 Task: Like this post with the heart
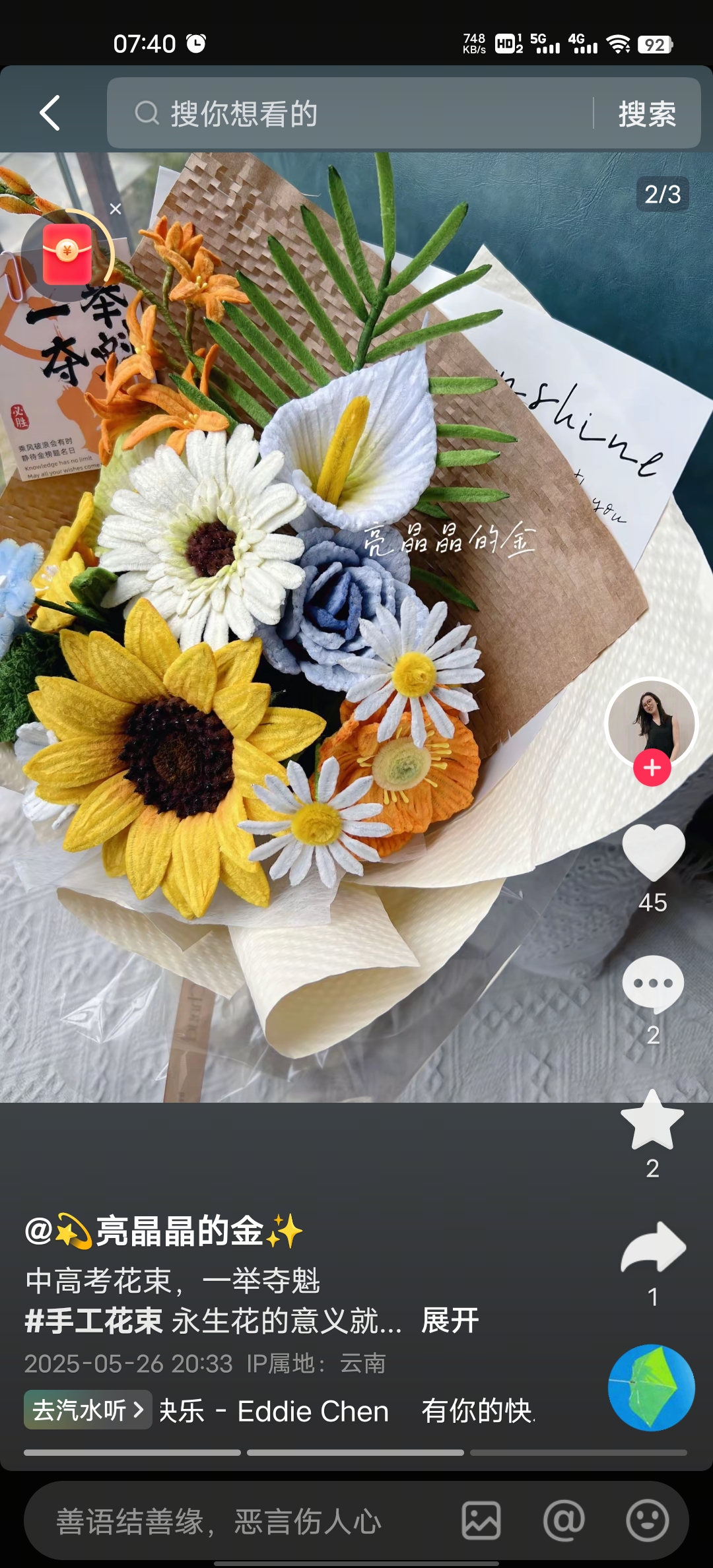653,852
